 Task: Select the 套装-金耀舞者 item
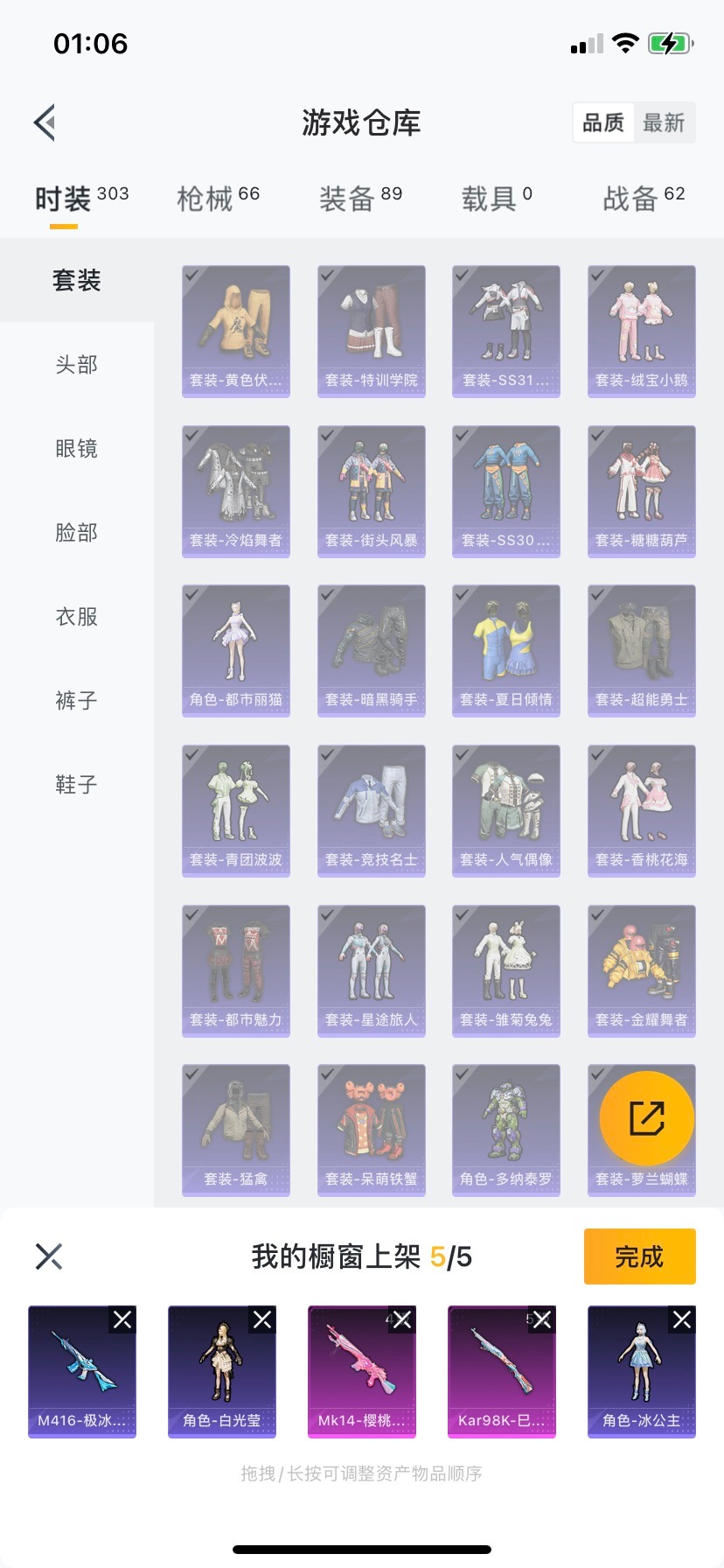click(x=641, y=970)
